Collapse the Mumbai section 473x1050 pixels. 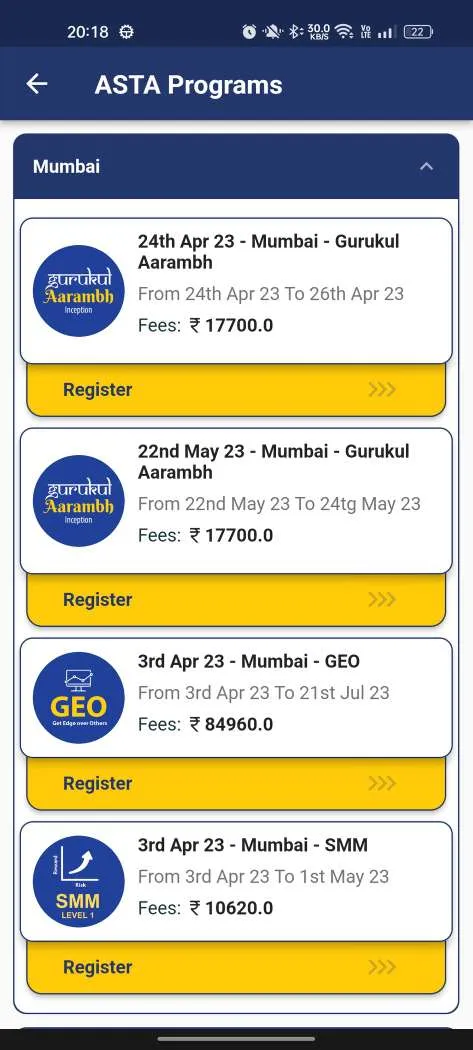click(425, 166)
